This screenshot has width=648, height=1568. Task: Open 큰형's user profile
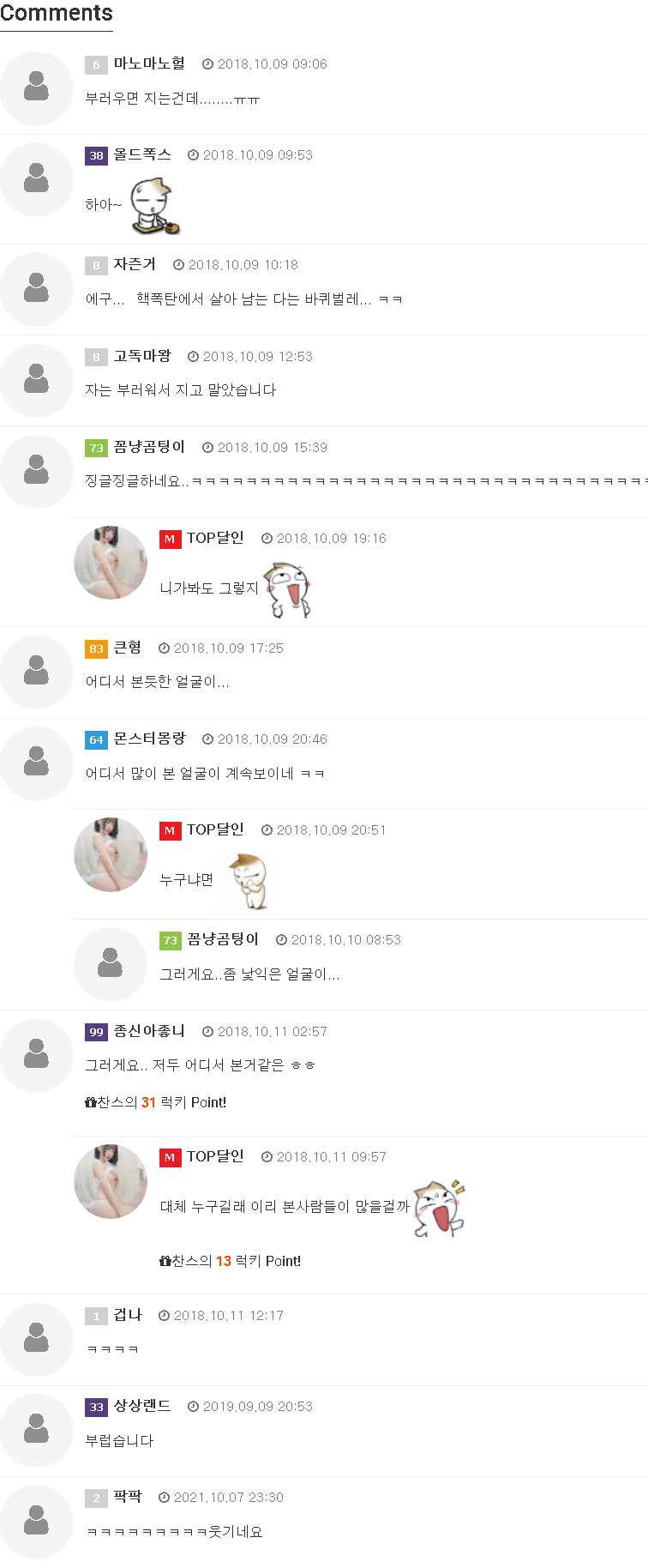coord(127,648)
